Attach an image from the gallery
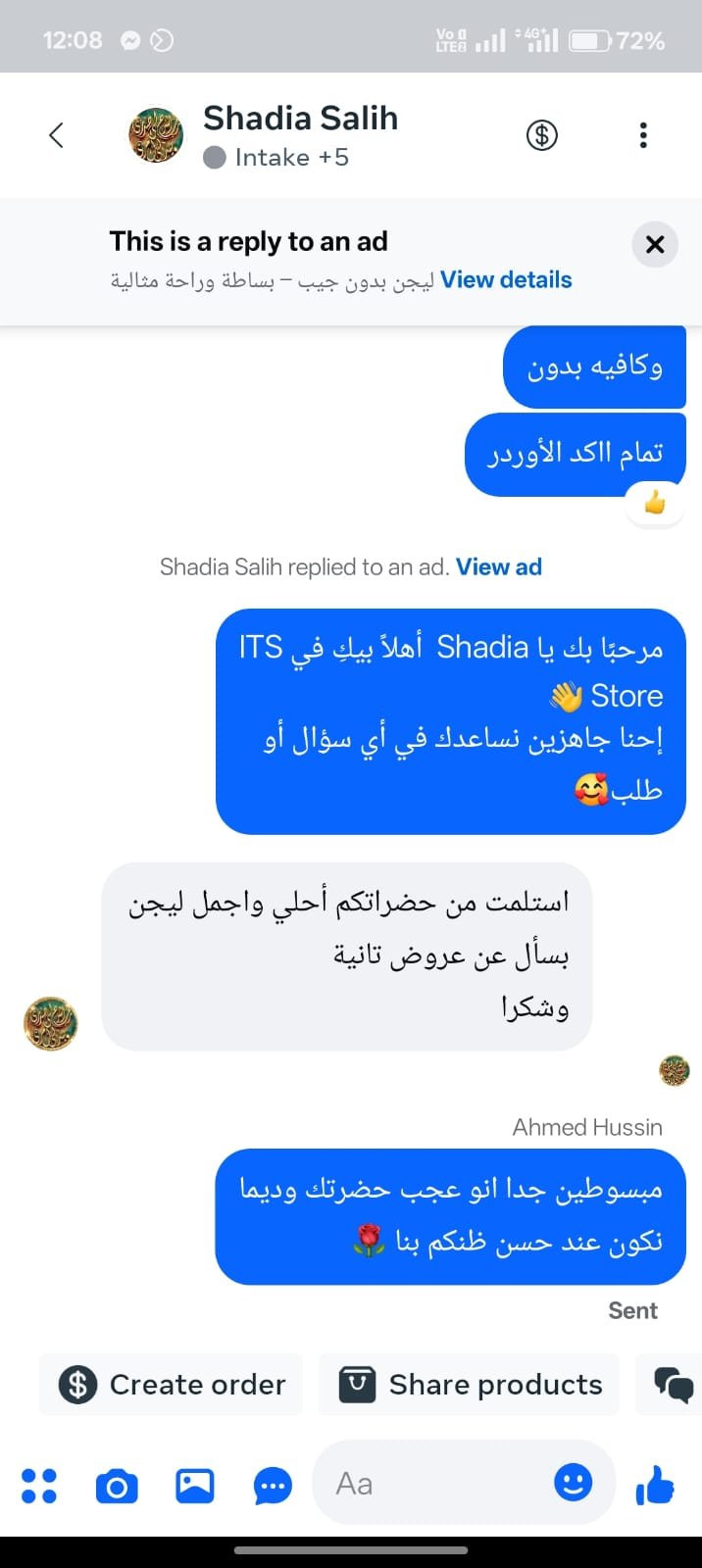 (195, 1486)
